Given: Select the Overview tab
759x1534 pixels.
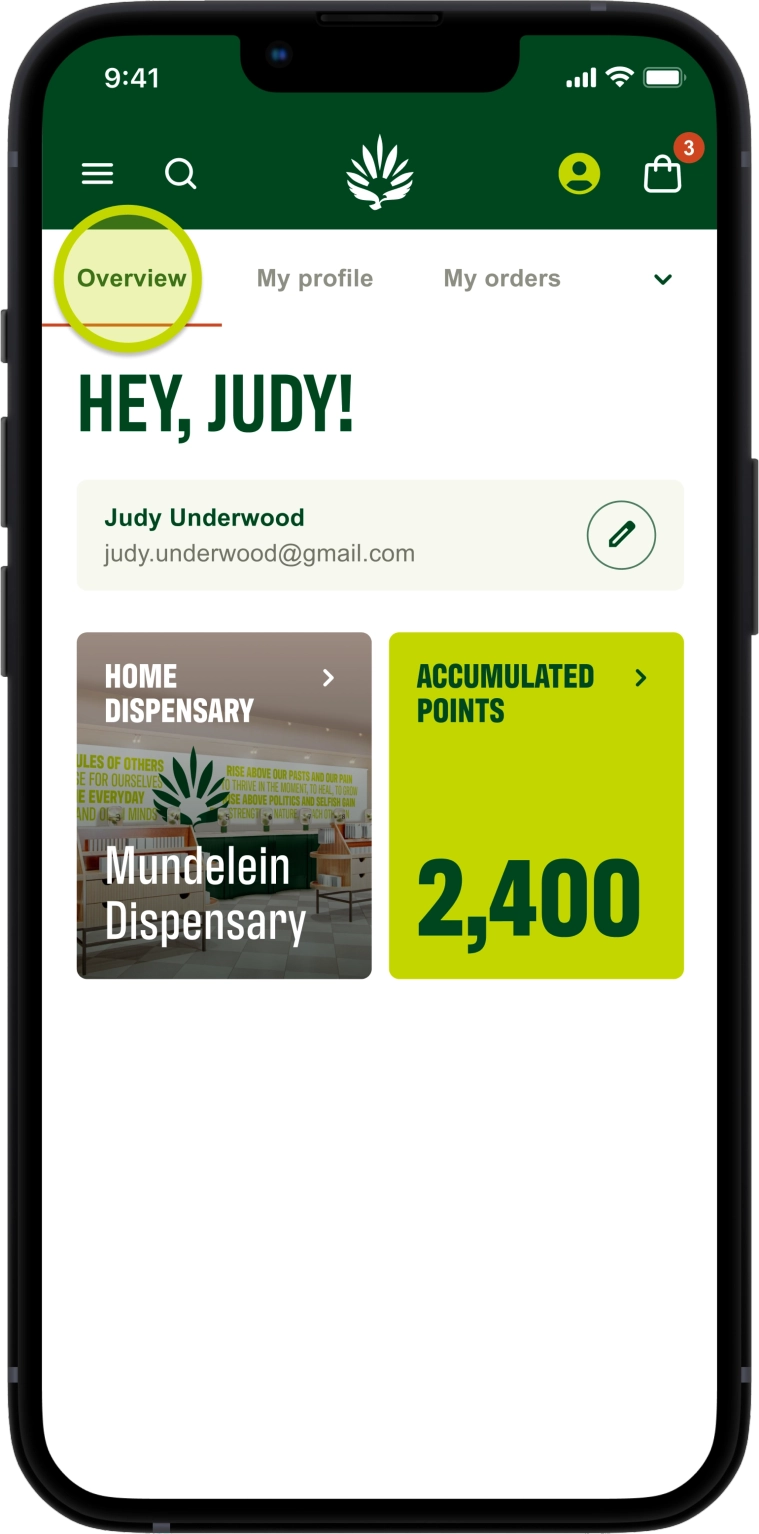Looking at the screenshot, I should 131,279.
